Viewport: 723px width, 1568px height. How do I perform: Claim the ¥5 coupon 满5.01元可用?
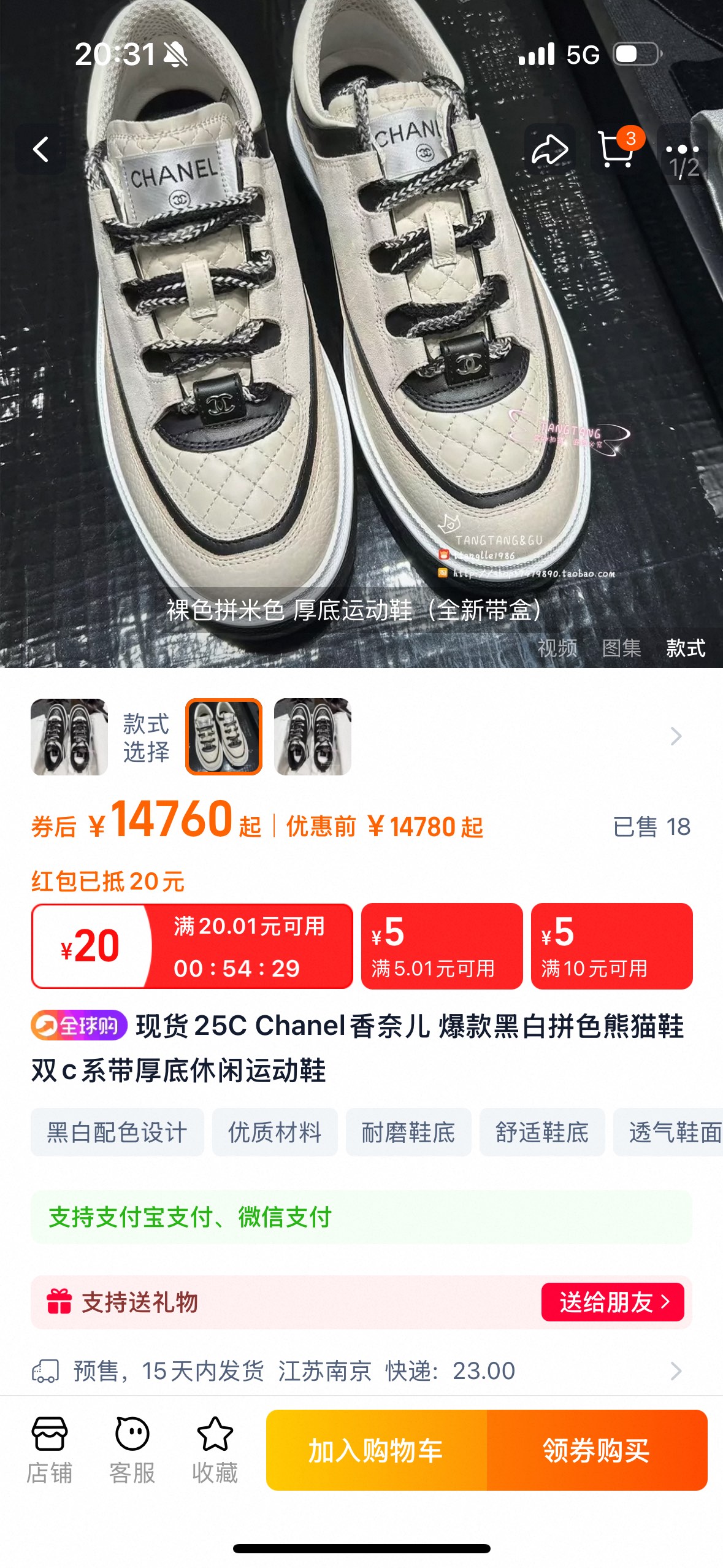click(442, 946)
